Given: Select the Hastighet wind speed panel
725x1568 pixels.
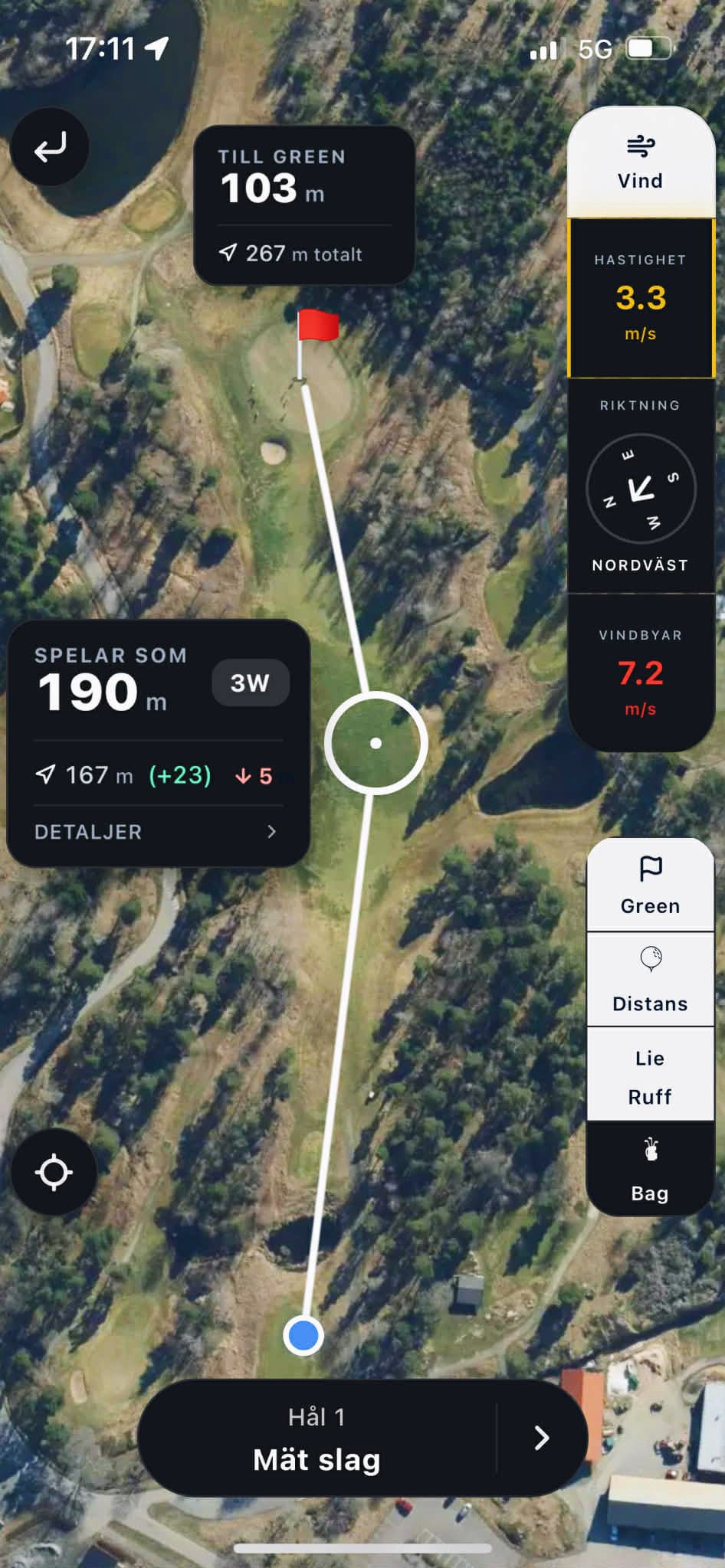Looking at the screenshot, I should click(x=641, y=299).
